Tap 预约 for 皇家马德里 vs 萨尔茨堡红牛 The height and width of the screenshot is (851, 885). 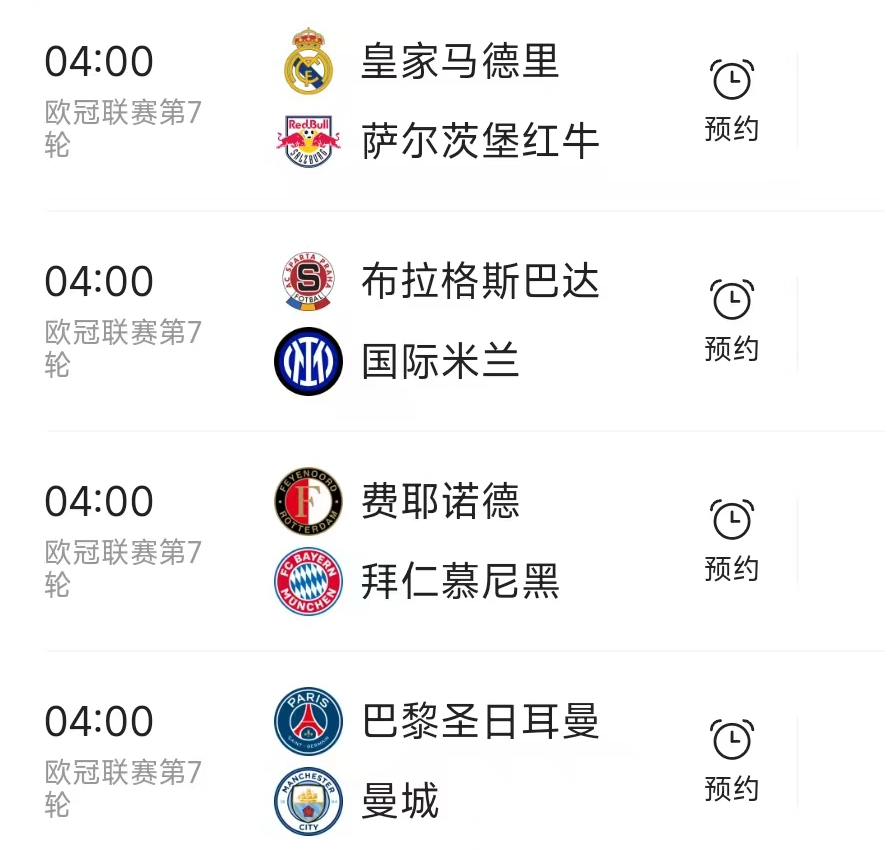tap(731, 101)
